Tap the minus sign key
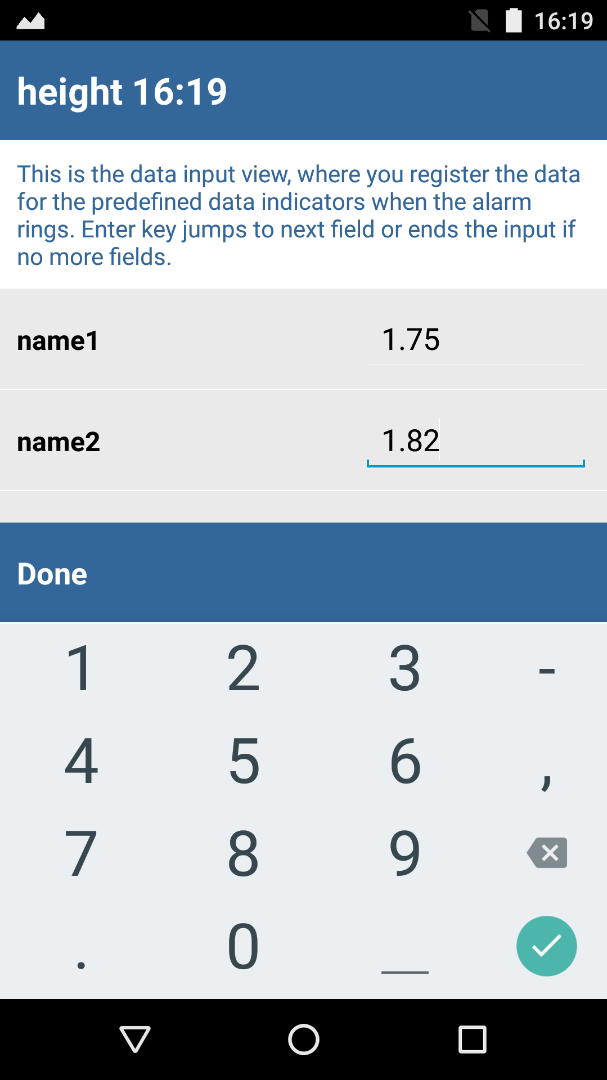 [547, 669]
